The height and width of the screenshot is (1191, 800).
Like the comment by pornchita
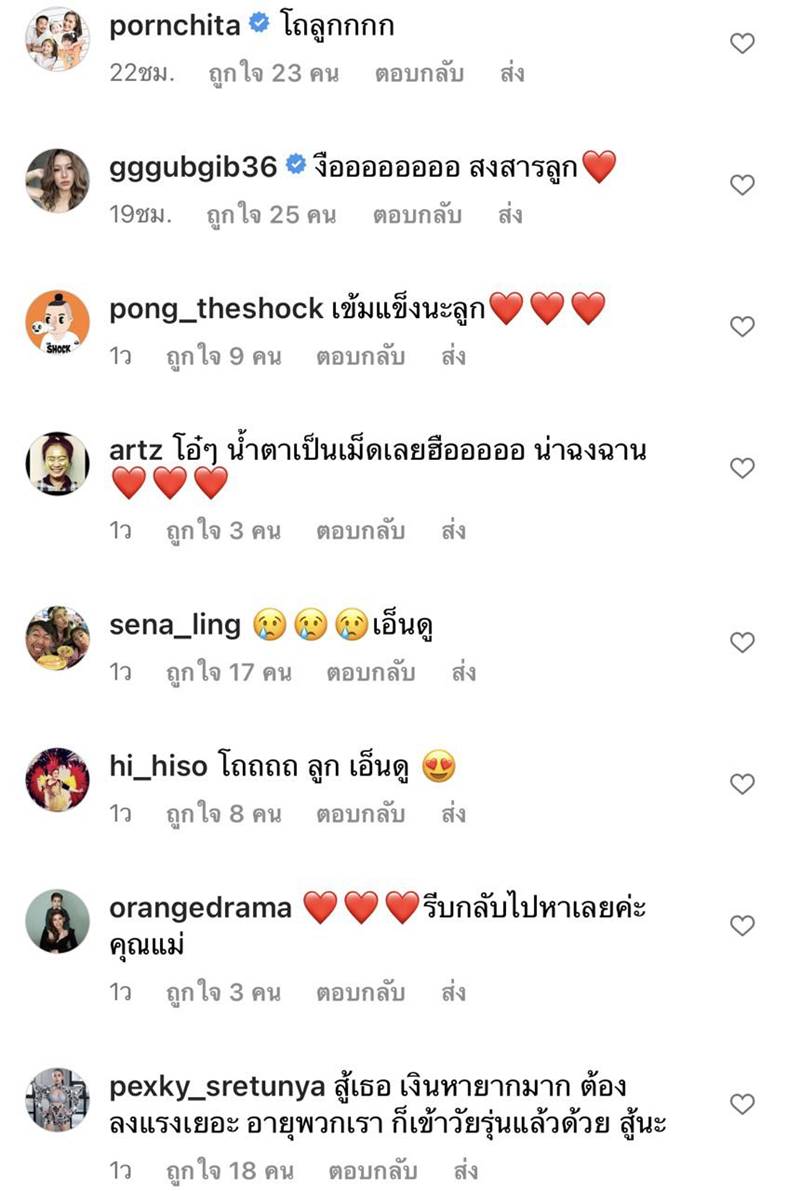[742, 43]
